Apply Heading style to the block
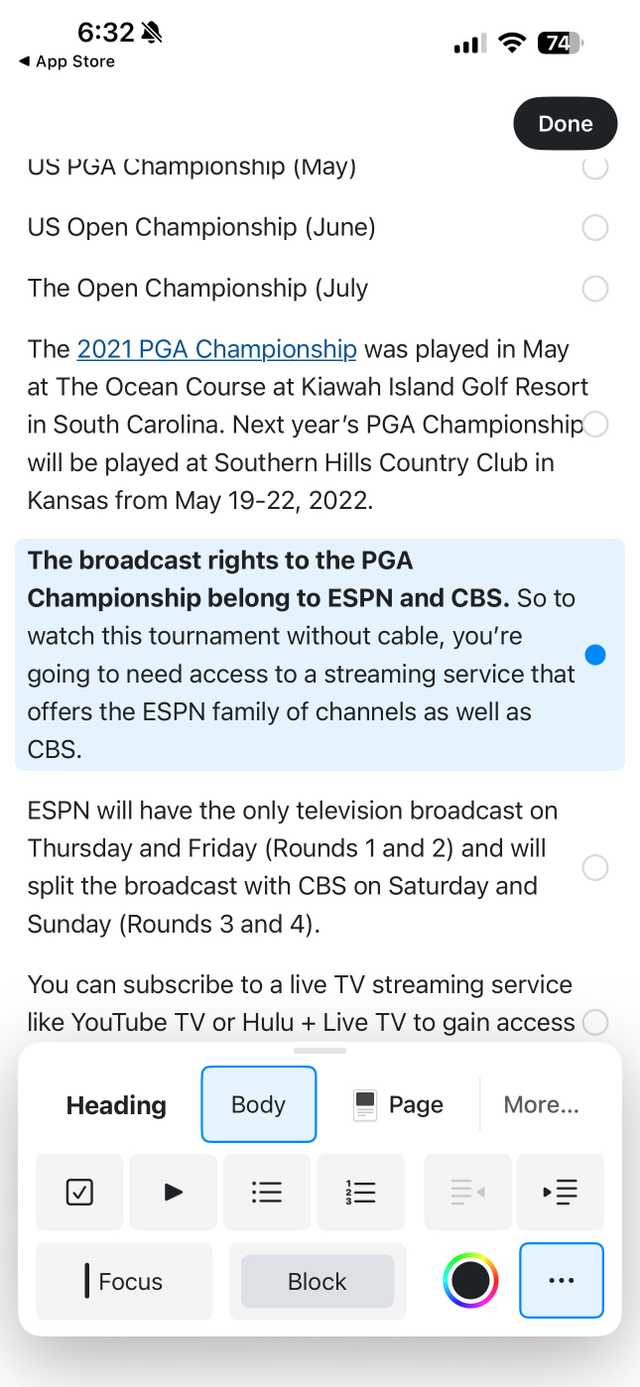The height and width of the screenshot is (1387, 640). (x=116, y=1105)
